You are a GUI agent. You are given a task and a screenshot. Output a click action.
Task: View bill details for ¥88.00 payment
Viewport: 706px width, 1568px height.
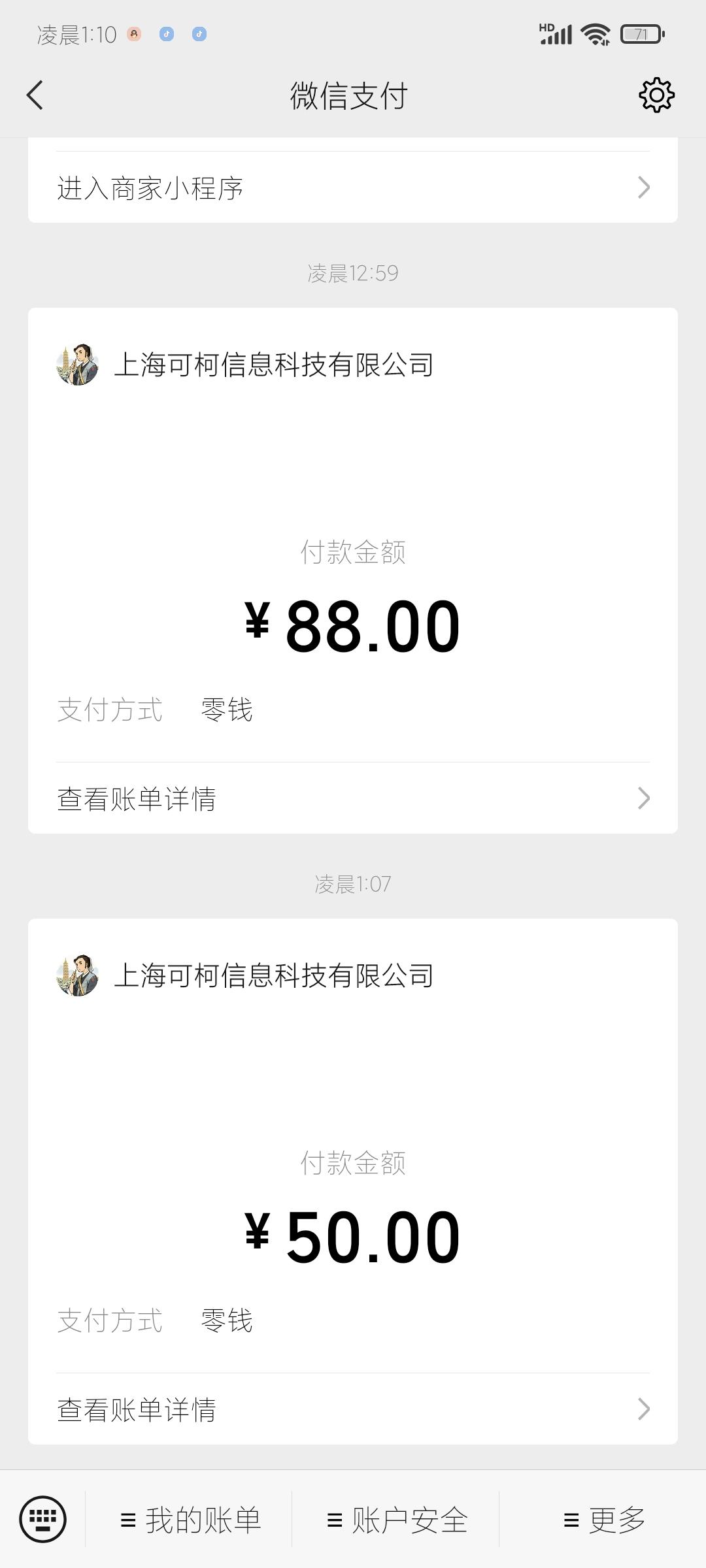pos(353,798)
